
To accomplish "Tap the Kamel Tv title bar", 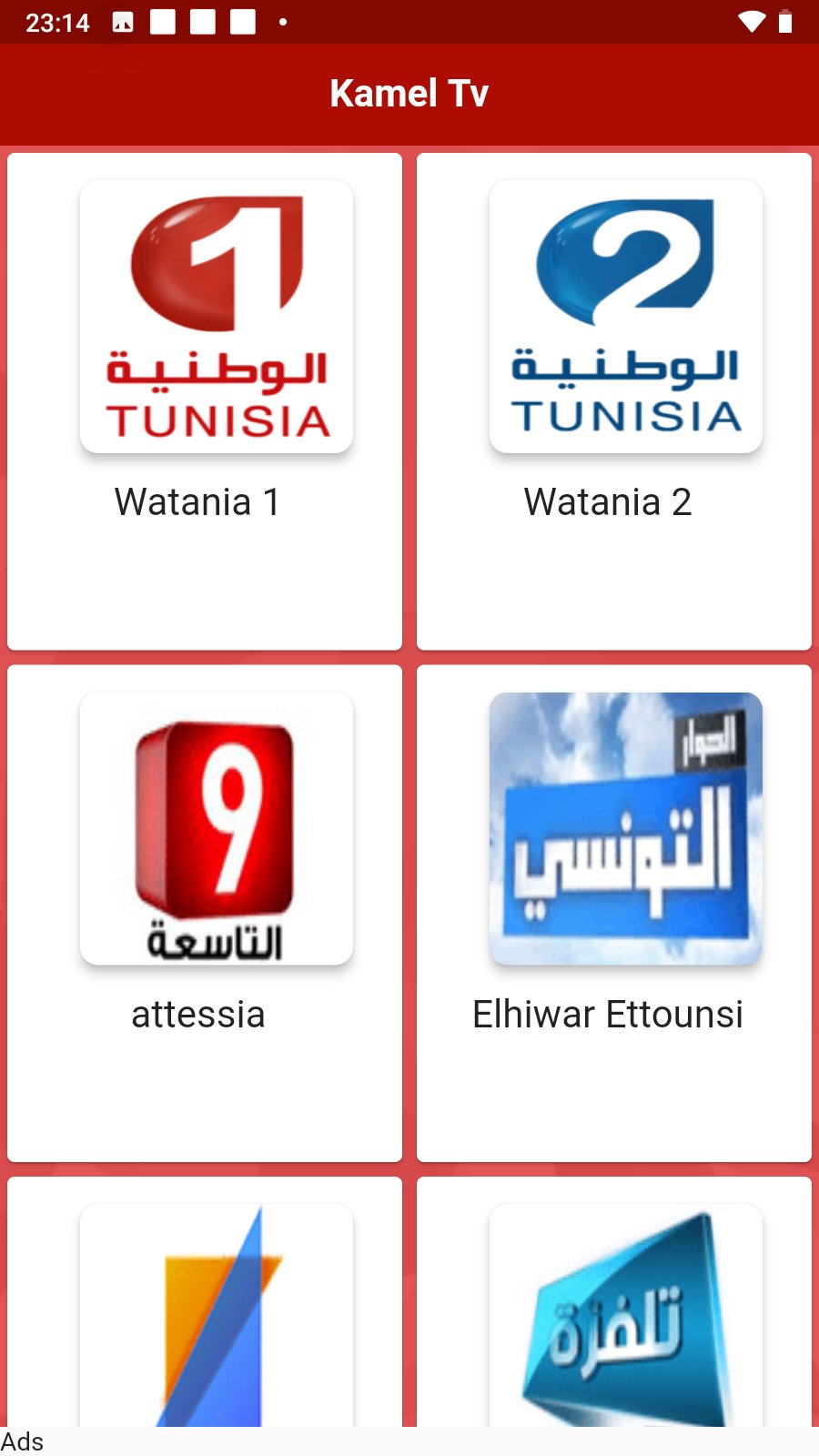I will [x=409, y=92].
